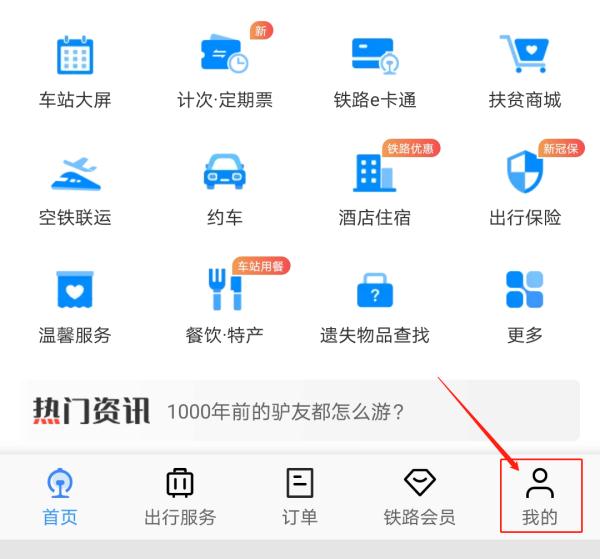This screenshot has height=559, width=600.
Task: Switch to the 出行服务 tab
Action: tap(180, 496)
